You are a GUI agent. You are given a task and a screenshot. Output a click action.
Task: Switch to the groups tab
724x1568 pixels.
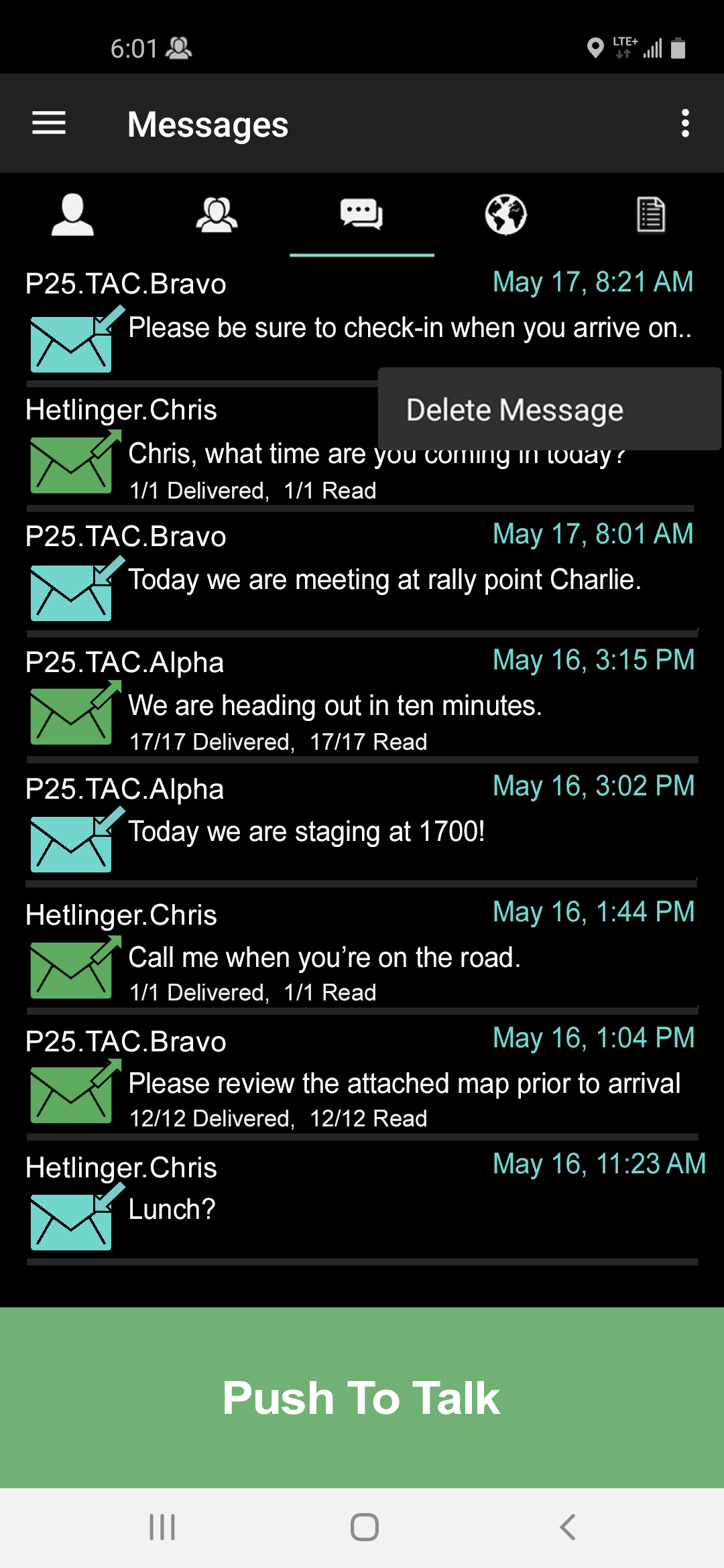[x=217, y=215]
